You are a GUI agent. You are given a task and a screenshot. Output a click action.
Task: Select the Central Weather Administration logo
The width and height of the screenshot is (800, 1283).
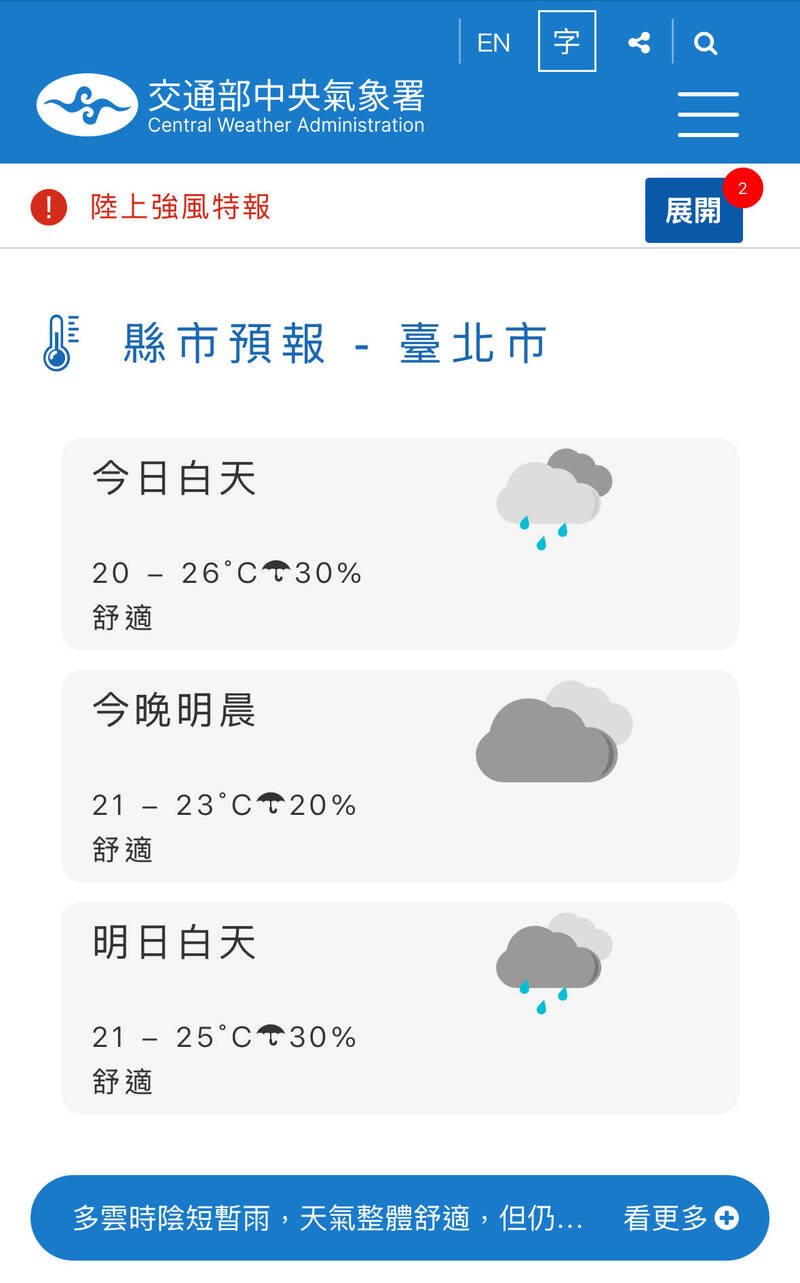click(86, 103)
